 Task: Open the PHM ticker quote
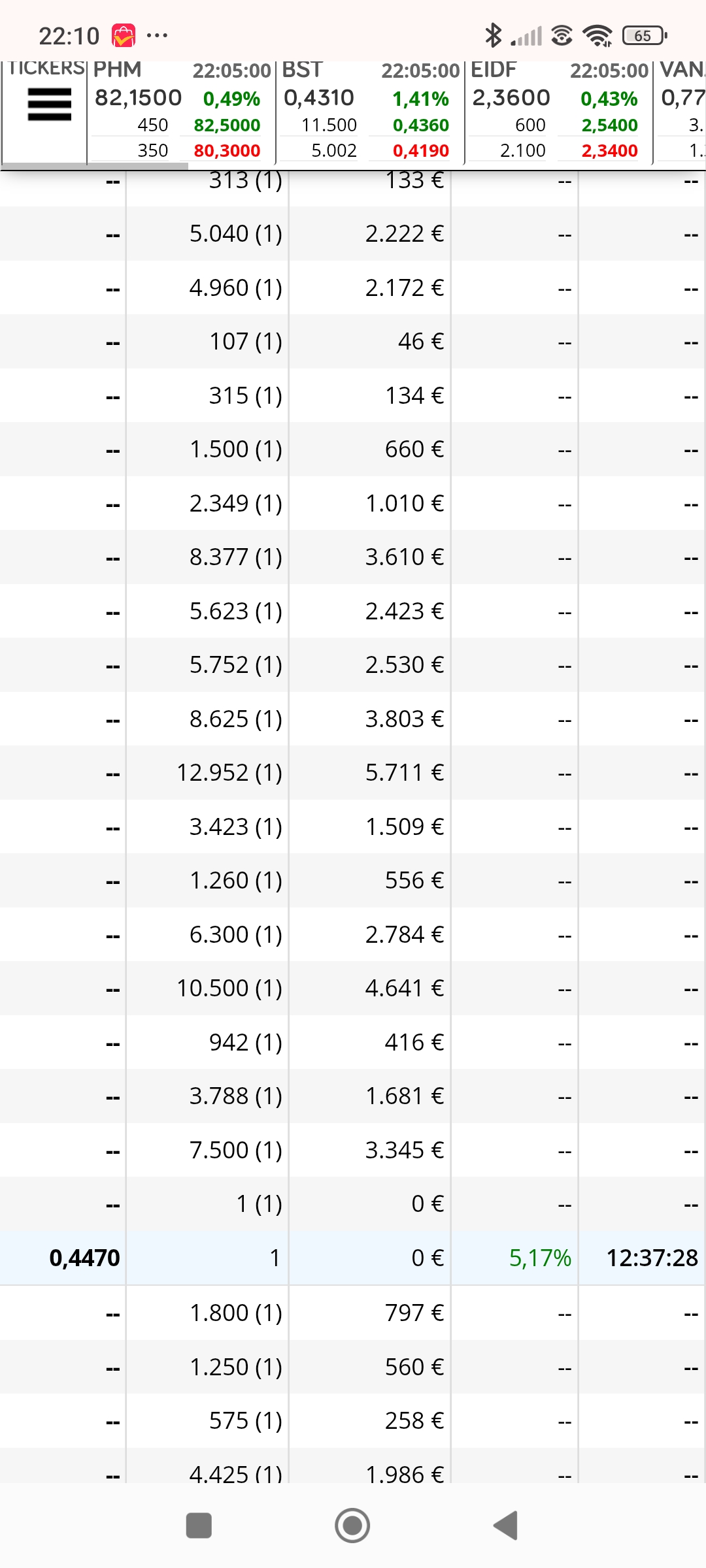click(x=181, y=111)
